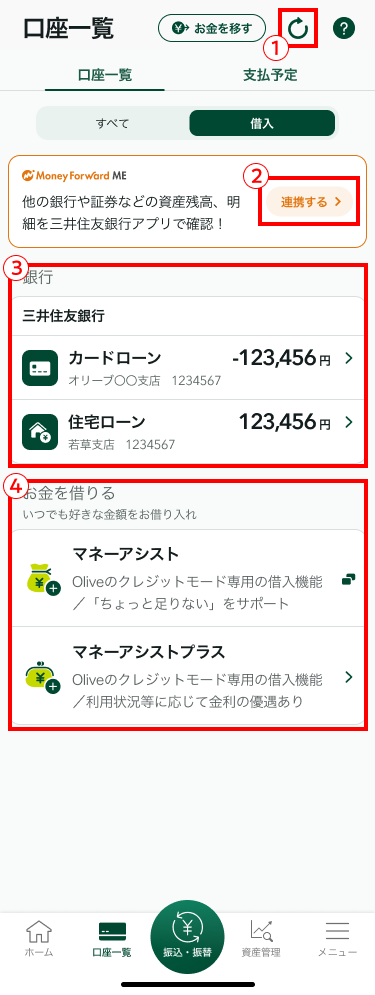This screenshot has height=995, width=375.
Task: Tap 口座一覧 in the bottom navigation
Action: (112, 938)
